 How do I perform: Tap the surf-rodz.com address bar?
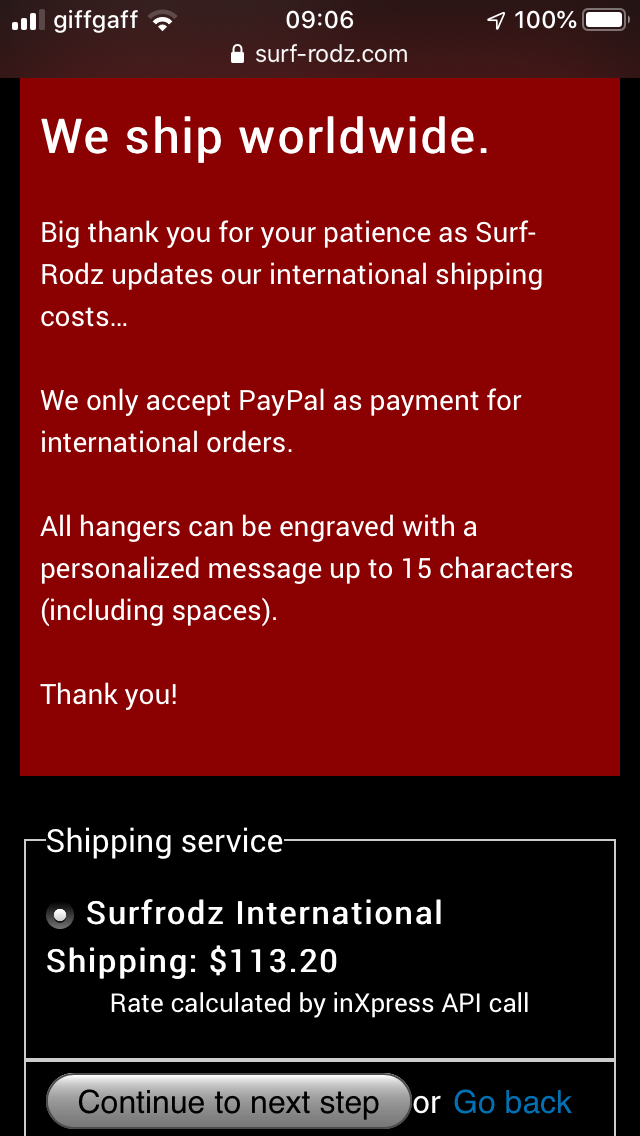(320, 54)
